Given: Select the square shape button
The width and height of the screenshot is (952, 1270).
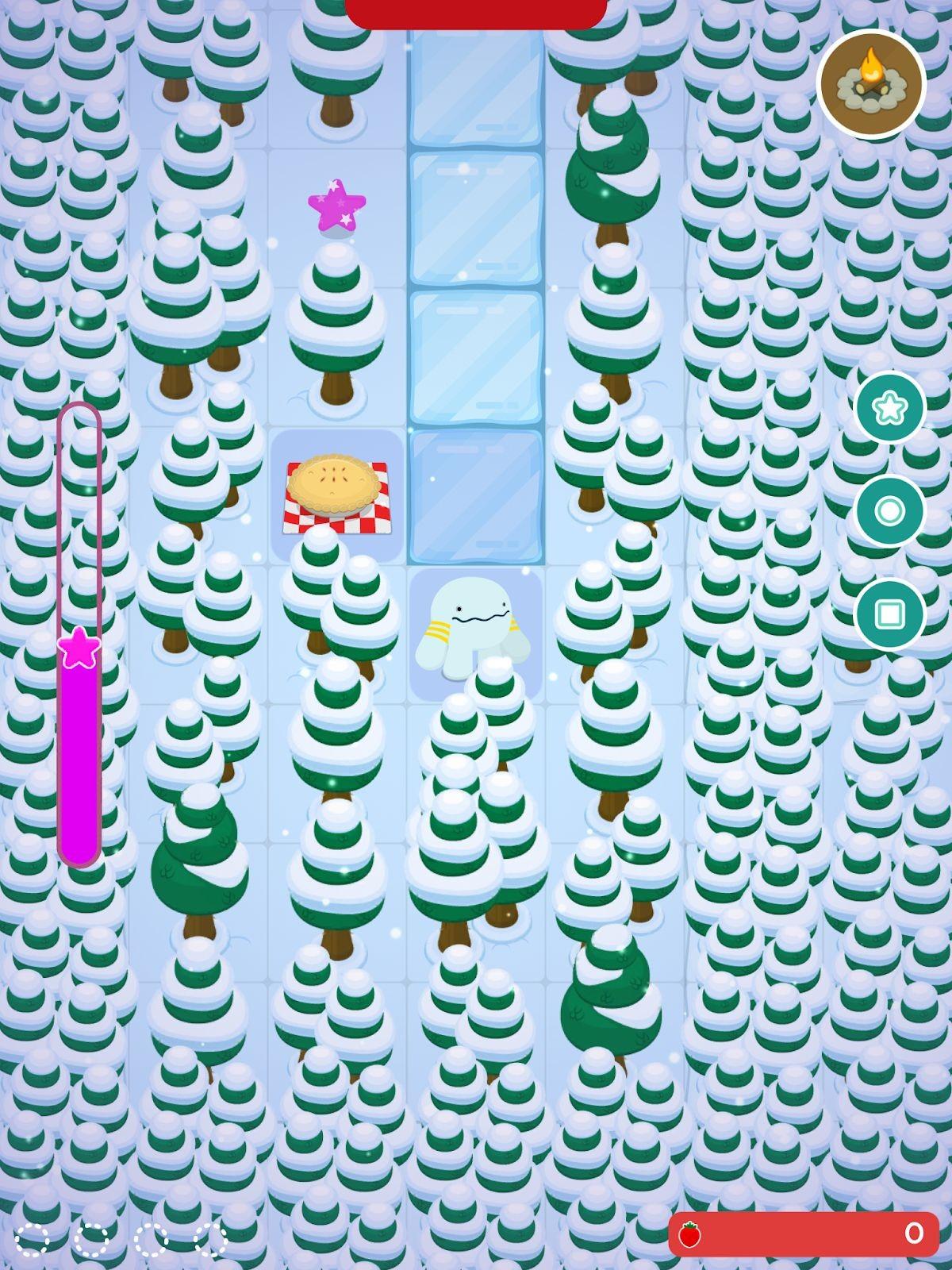Looking at the screenshot, I should (889, 614).
